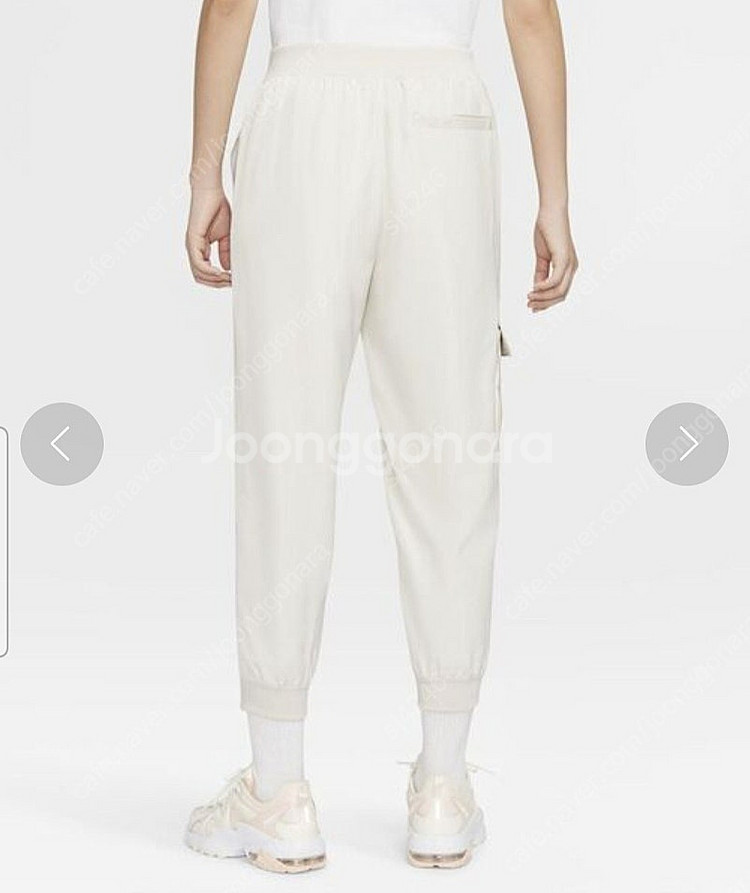750x893 pixels.
Task: Go to the previous product image
Action: (x=62, y=444)
